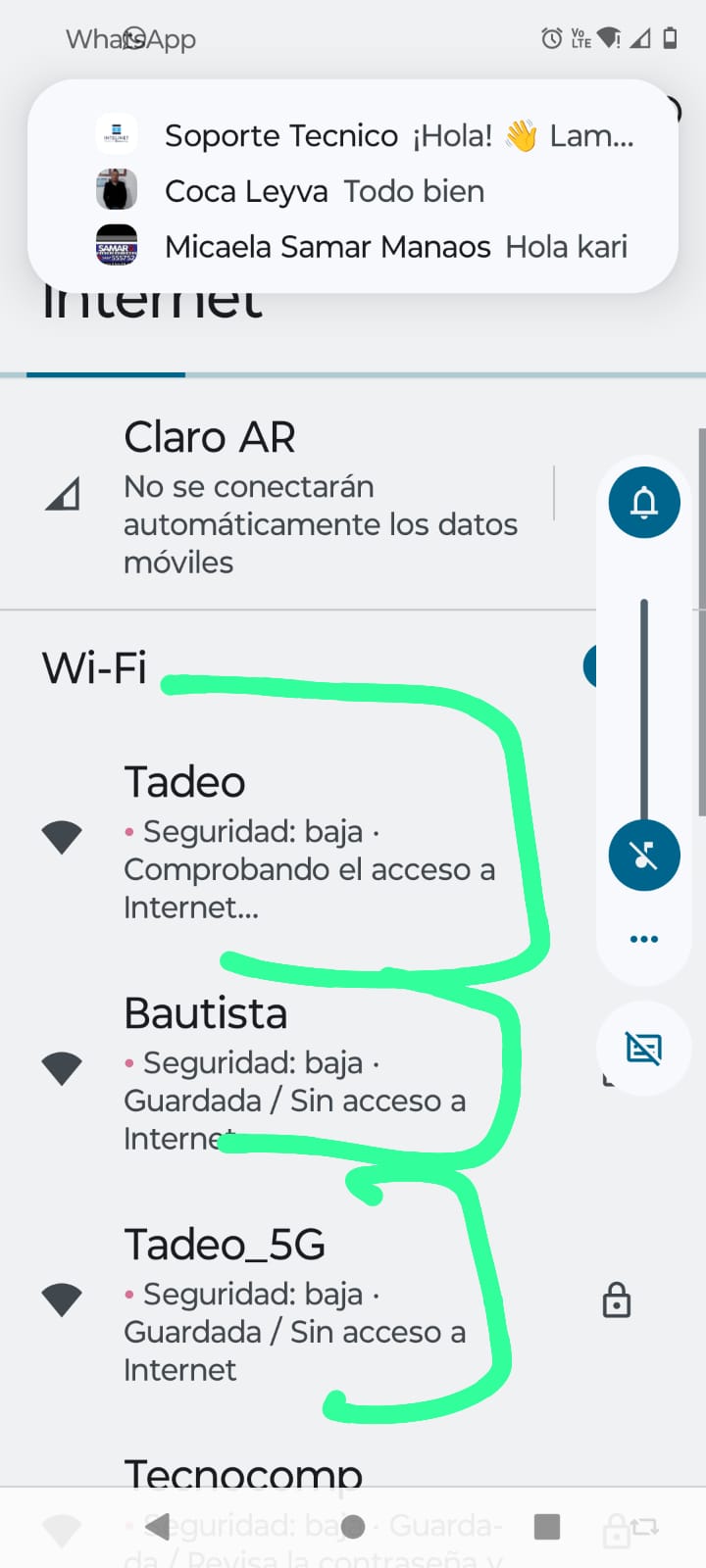Open the recent apps view
706x1568 pixels.
(547, 1526)
